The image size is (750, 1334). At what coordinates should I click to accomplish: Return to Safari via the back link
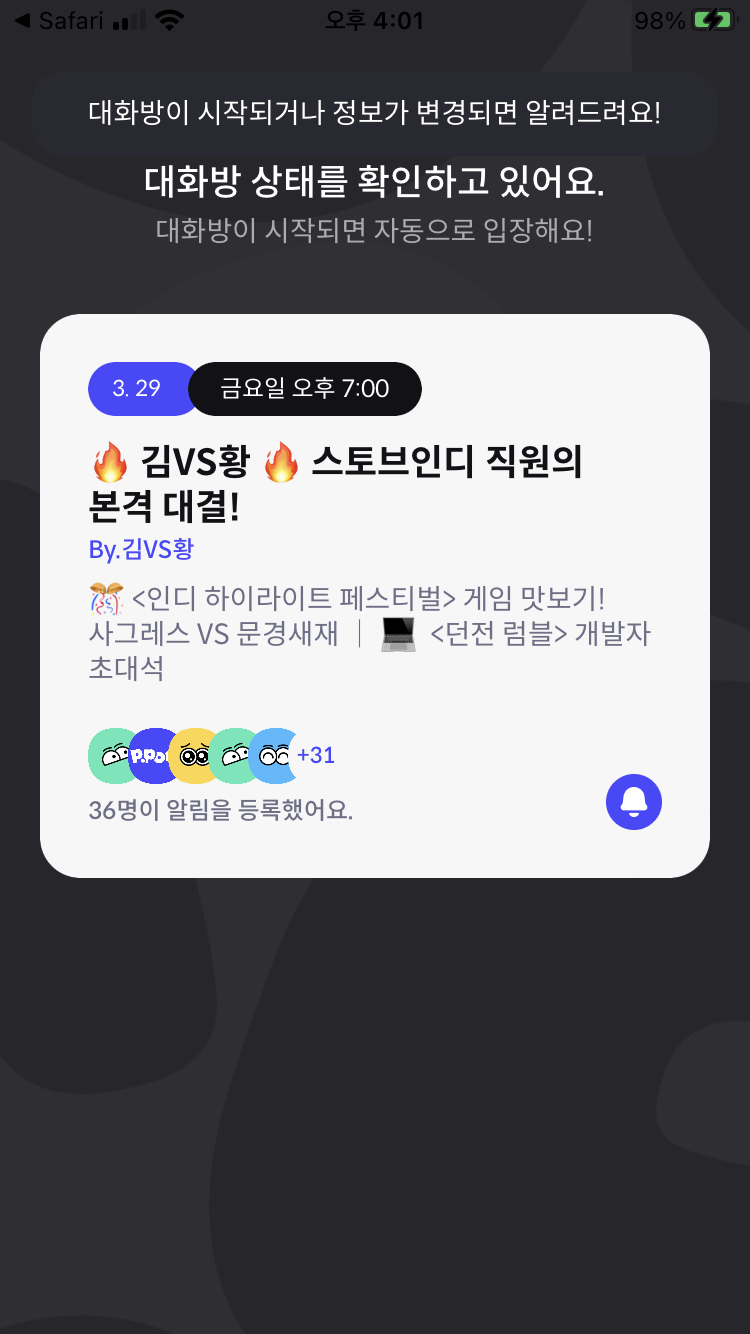(58, 21)
